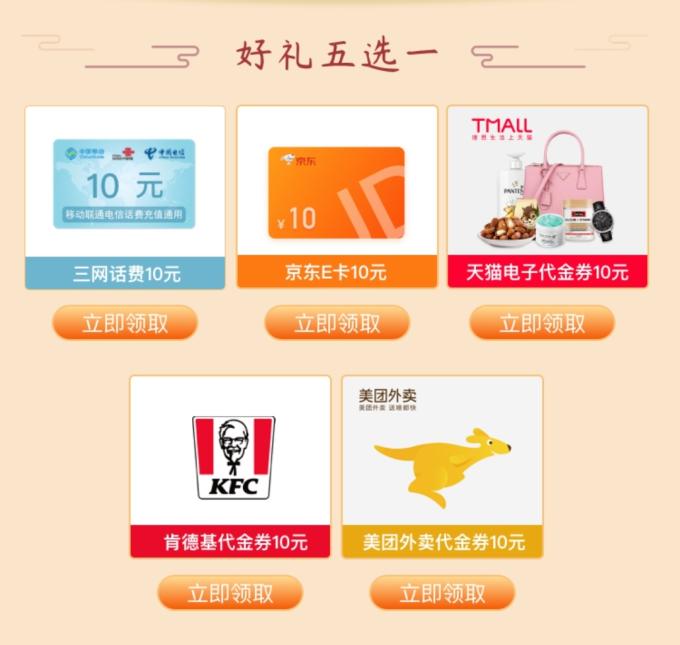The image size is (680, 645).
Task: Claim the 美团外卖代金券10元 voucher
Action: pos(442,593)
